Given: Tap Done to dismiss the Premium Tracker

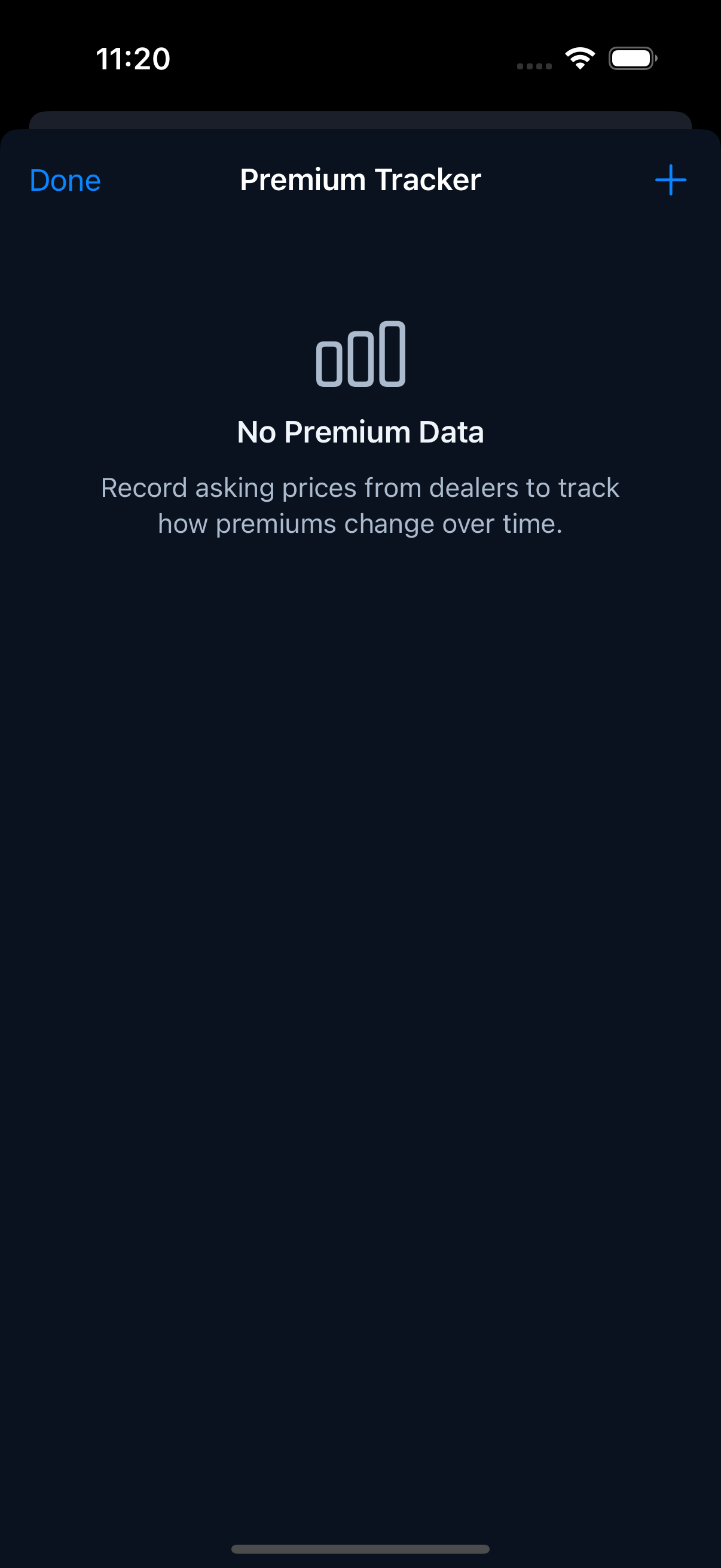Looking at the screenshot, I should (x=65, y=180).
